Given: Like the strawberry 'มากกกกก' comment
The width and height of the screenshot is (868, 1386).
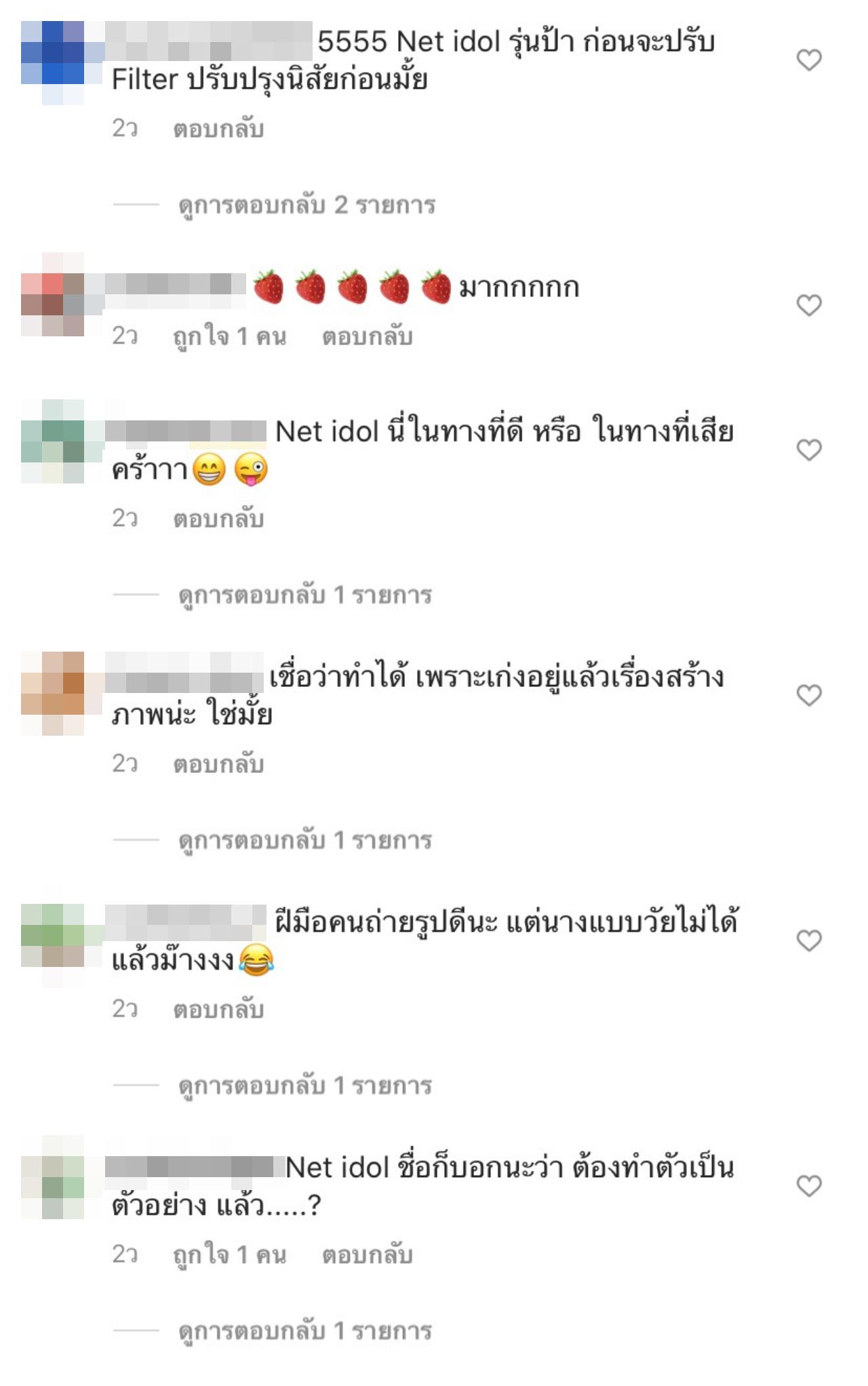Looking at the screenshot, I should click(808, 306).
